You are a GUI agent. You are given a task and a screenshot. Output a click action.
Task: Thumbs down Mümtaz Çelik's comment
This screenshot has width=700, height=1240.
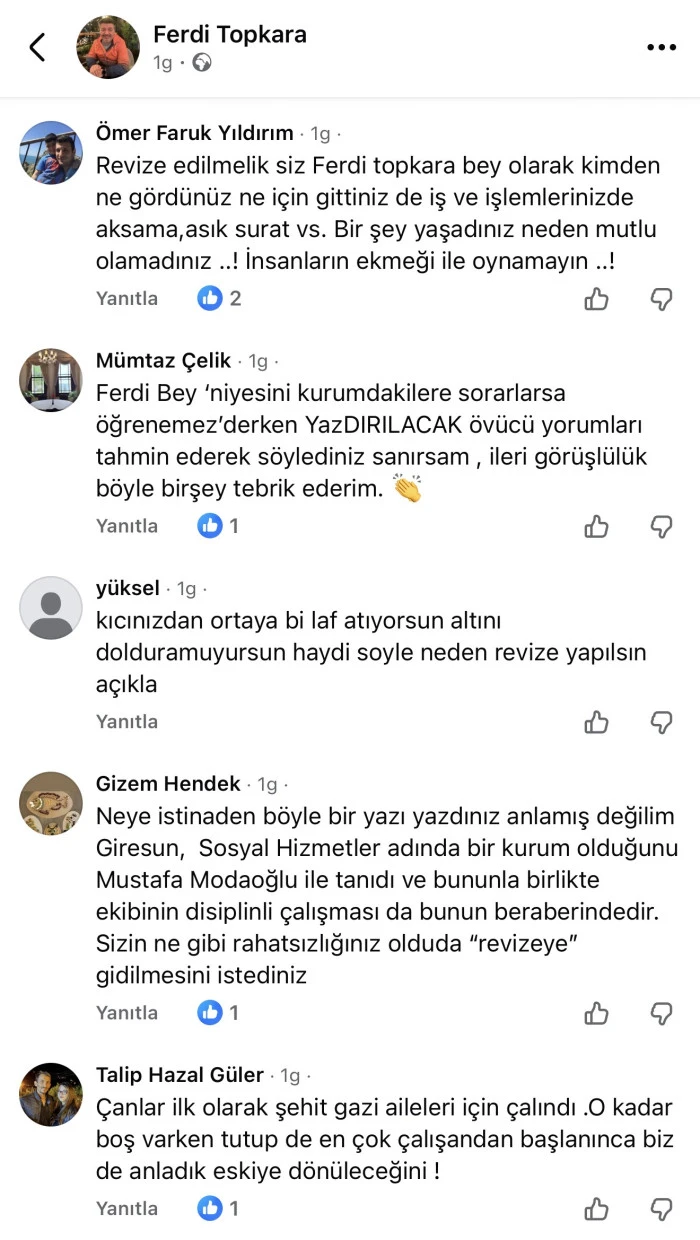coord(661,525)
